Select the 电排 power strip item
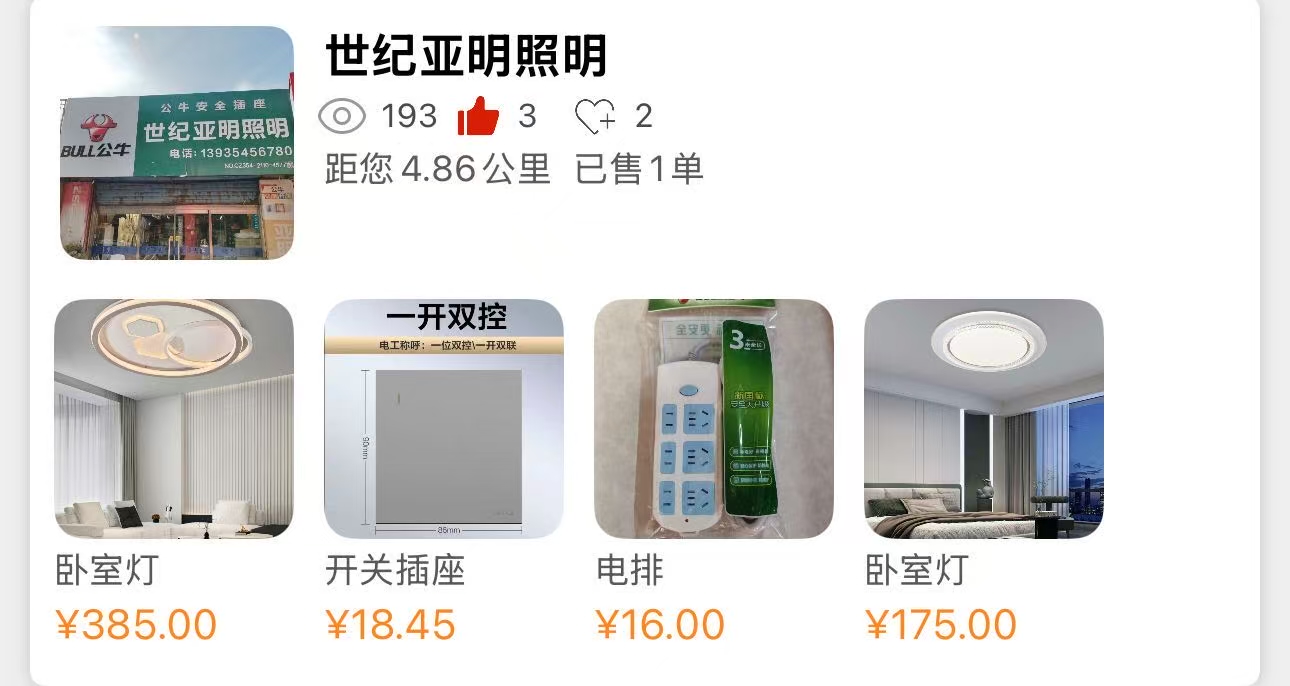Image resolution: width=1290 pixels, height=686 pixels. coord(714,419)
